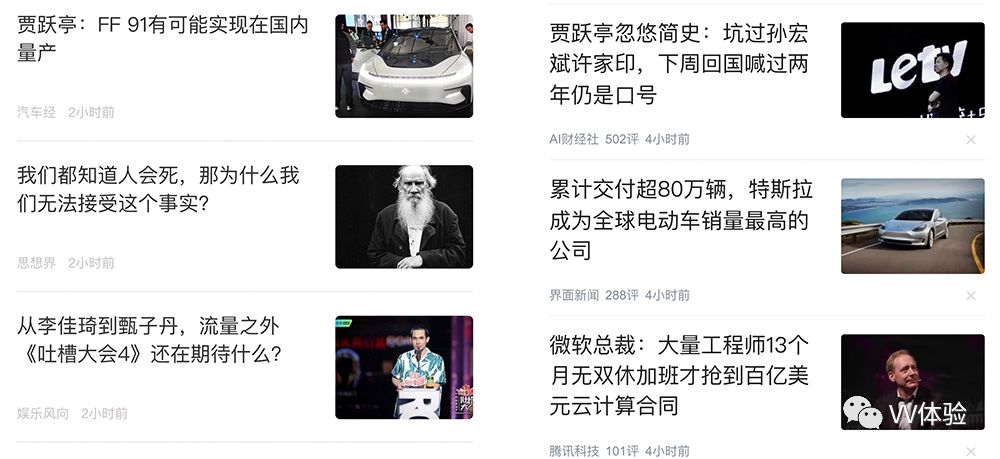Open the 微软总裁 engineers overtime article
Viewport: 1000px width, 459px height.
tap(680, 375)
